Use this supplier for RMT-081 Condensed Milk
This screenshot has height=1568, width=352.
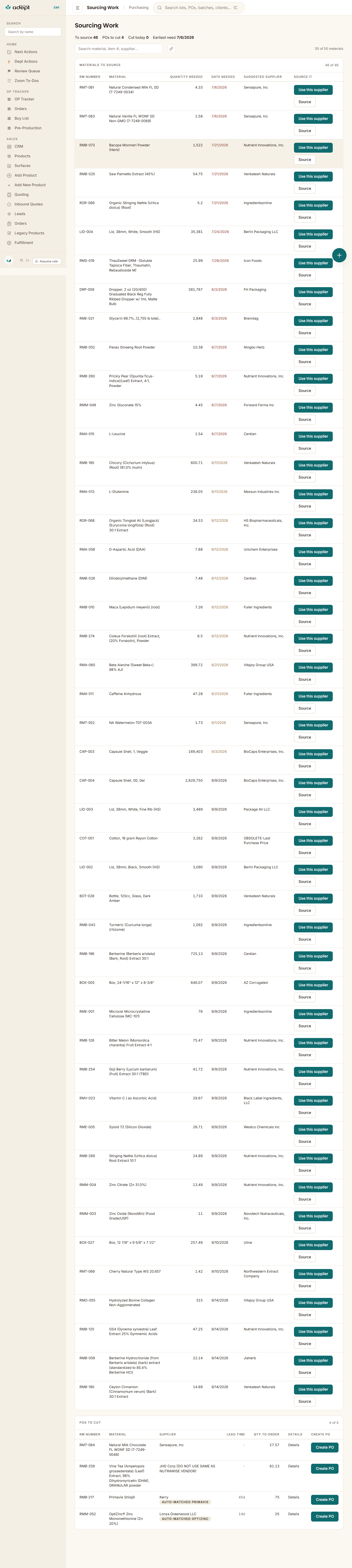[x=313, y=89]
